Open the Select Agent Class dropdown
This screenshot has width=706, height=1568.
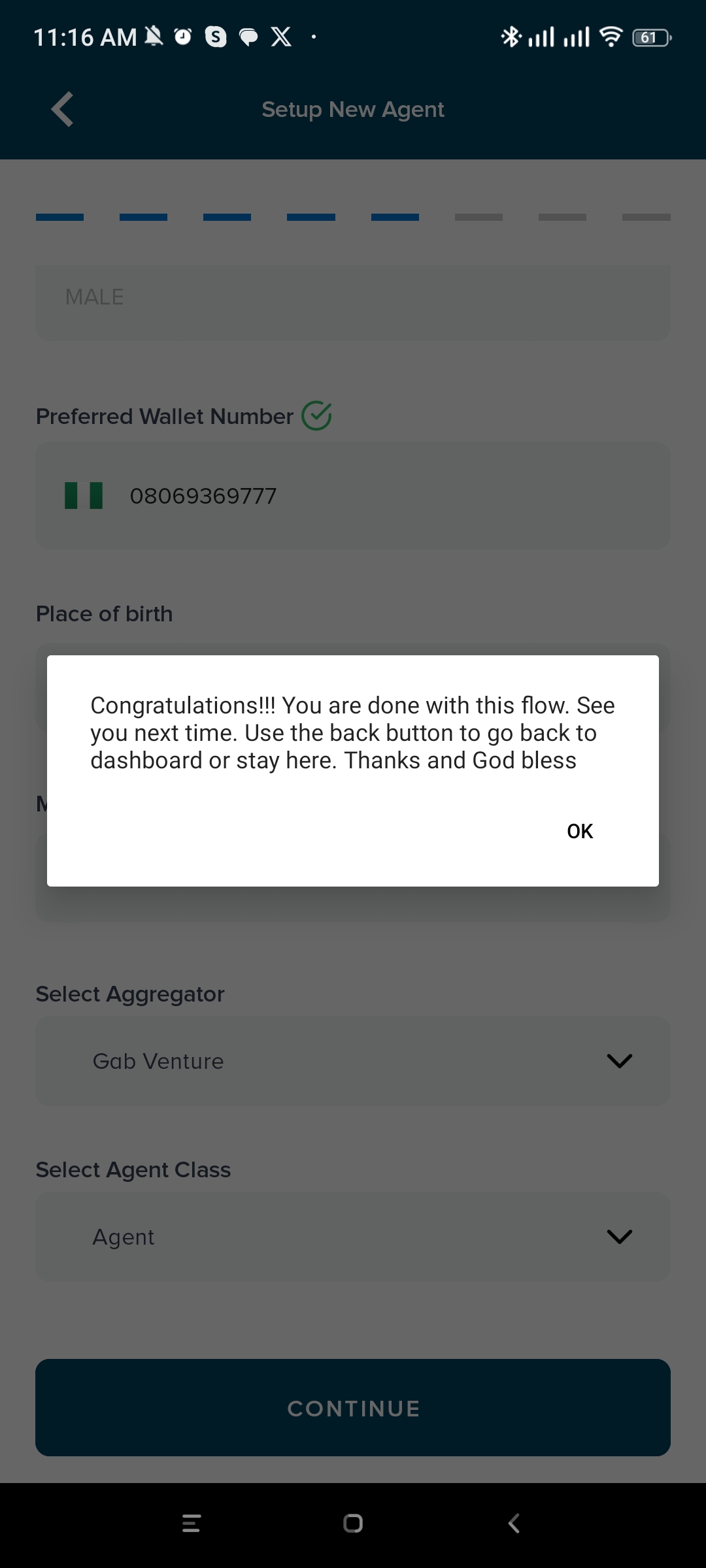click(353, 1237)
